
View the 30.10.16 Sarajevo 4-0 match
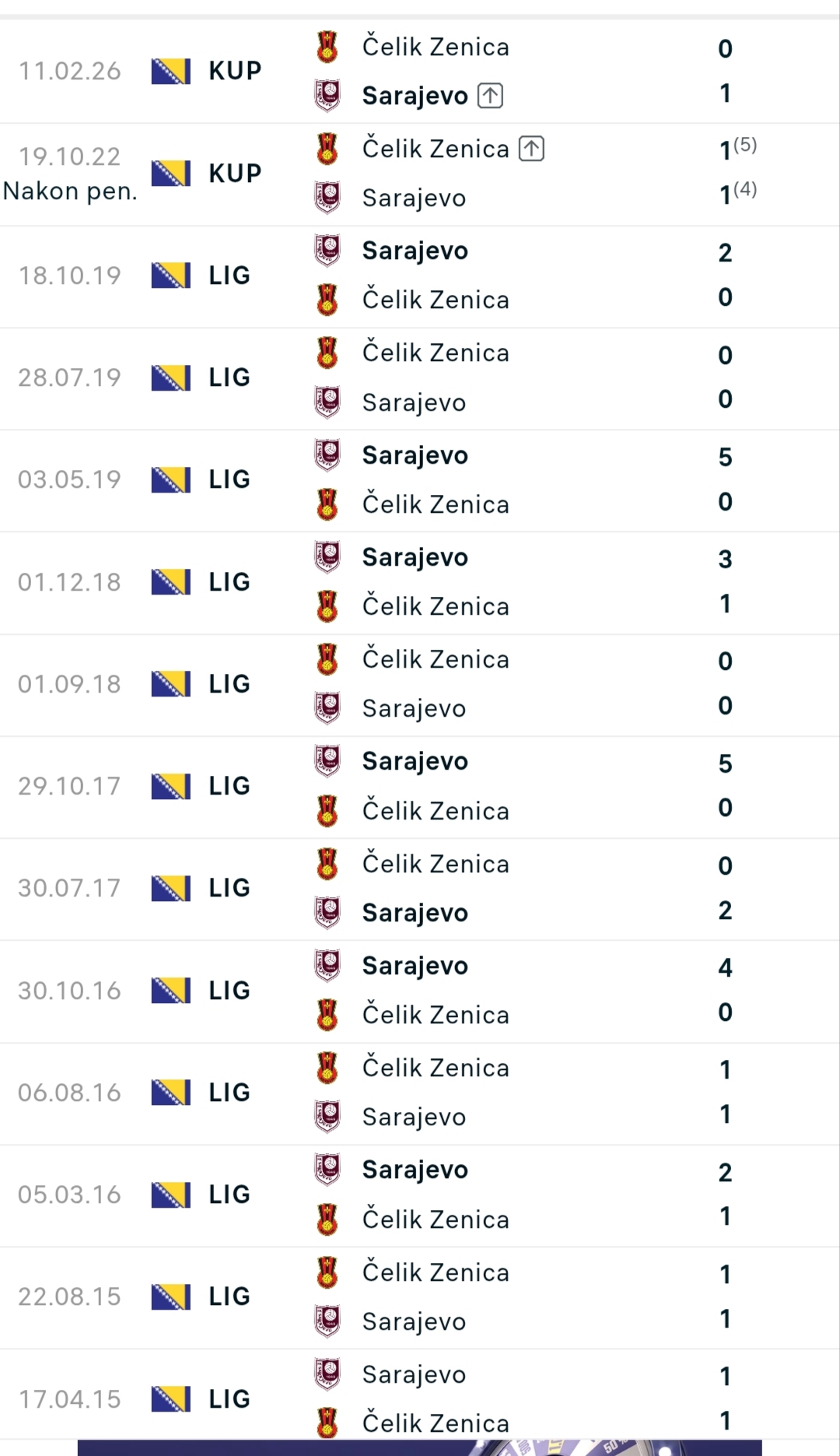[x=420, y=991]
